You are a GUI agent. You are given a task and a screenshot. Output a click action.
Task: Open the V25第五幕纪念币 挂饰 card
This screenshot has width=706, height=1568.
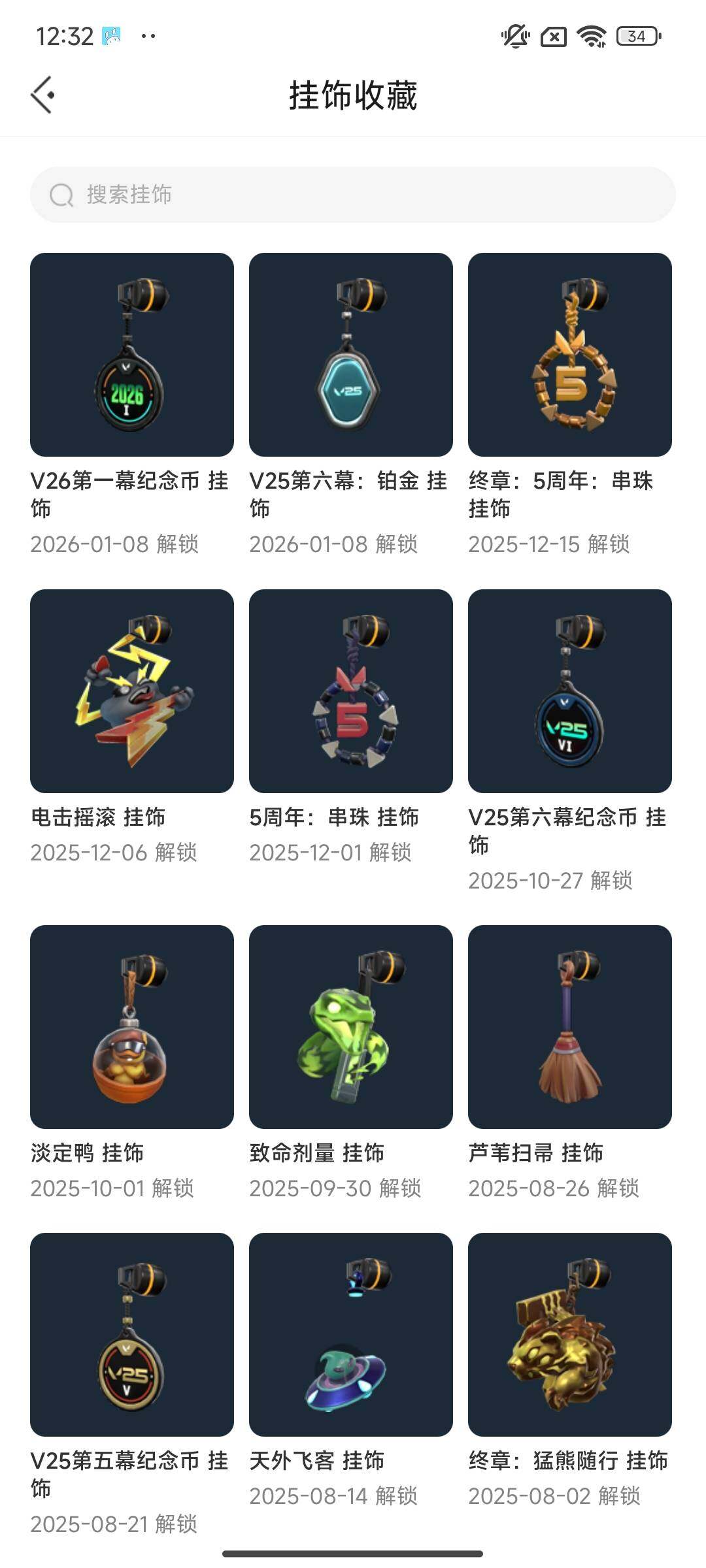132,1335
